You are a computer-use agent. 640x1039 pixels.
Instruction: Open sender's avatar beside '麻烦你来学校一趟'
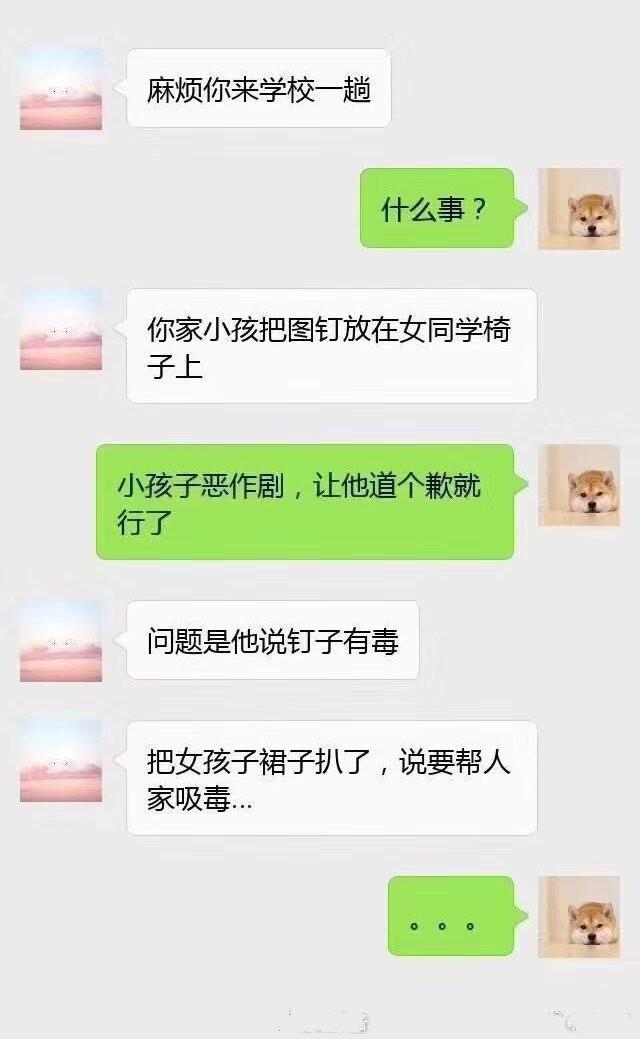(61, 89)
